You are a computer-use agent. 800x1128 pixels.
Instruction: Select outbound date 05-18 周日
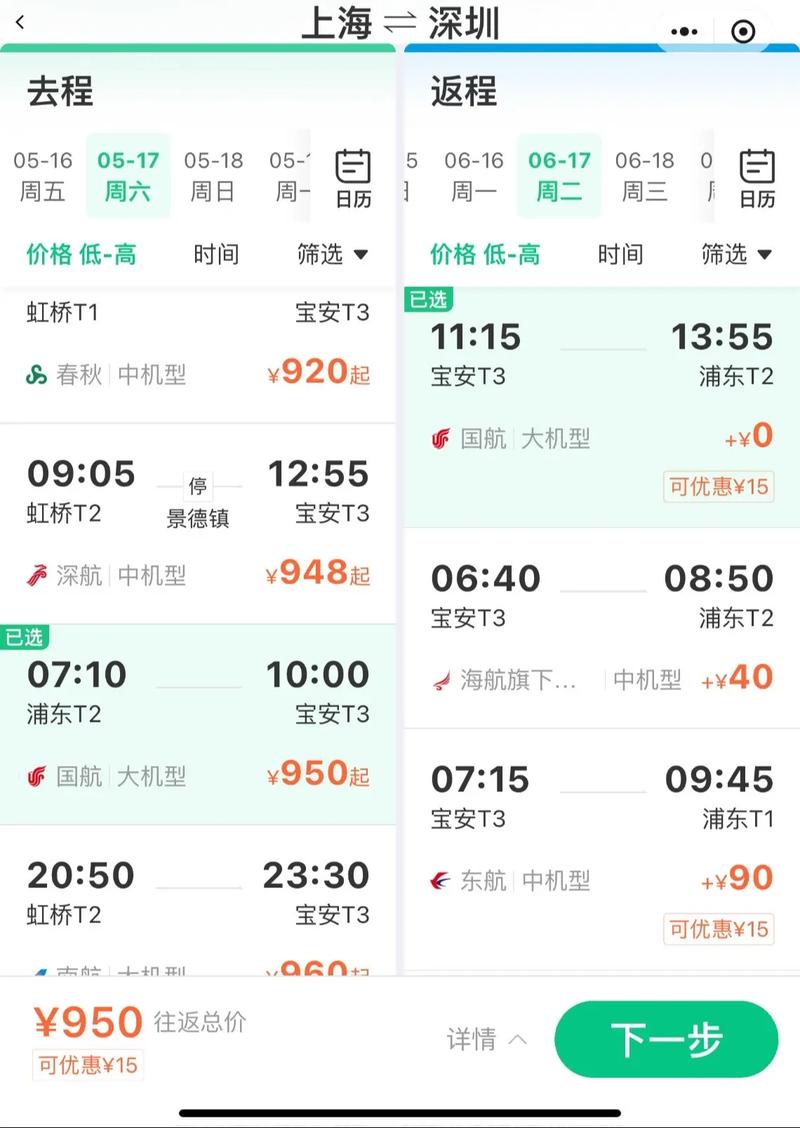coord(213,175)
